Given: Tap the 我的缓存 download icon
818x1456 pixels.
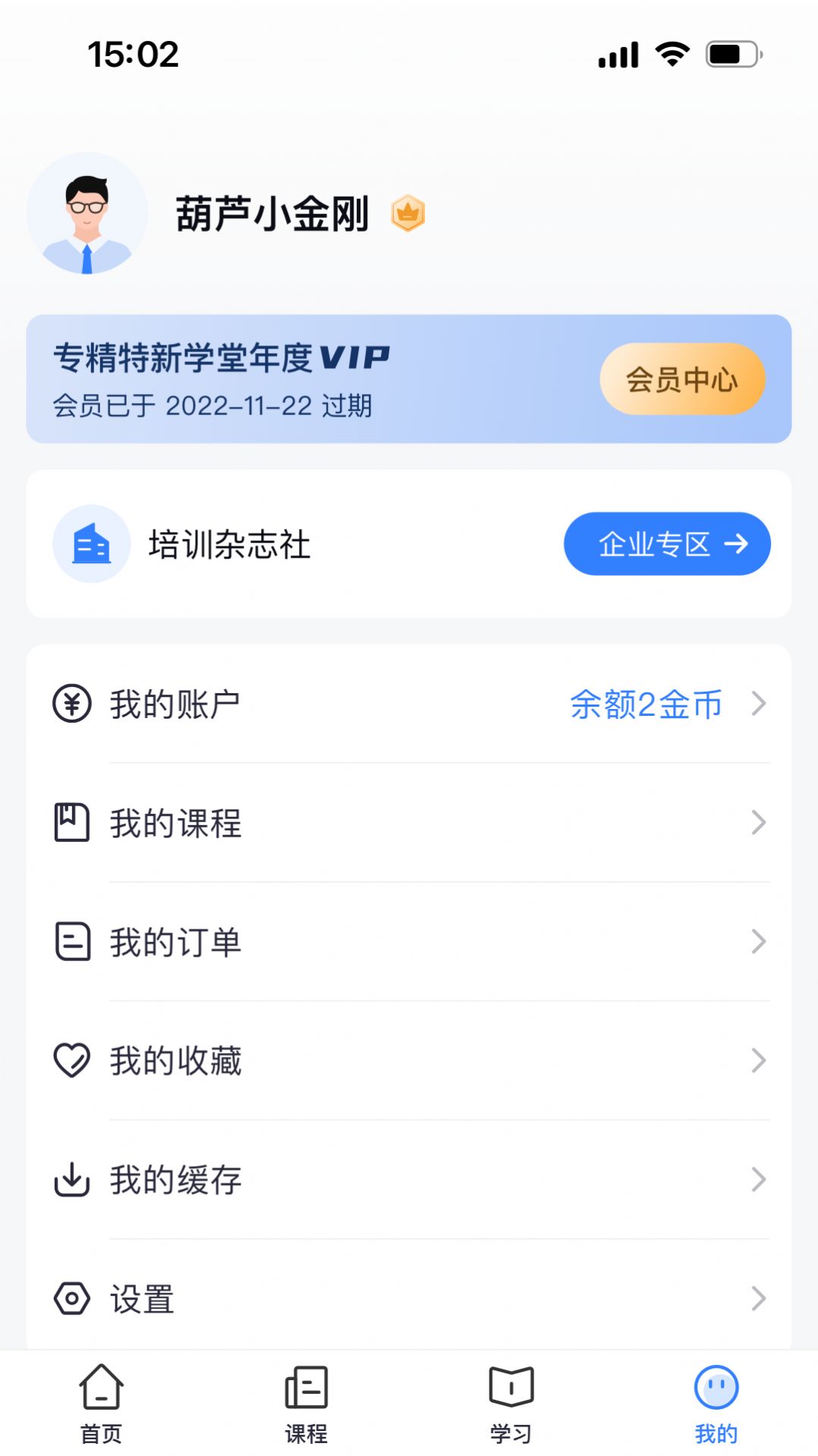Looking at the screenshot, I should (72, 1179).
